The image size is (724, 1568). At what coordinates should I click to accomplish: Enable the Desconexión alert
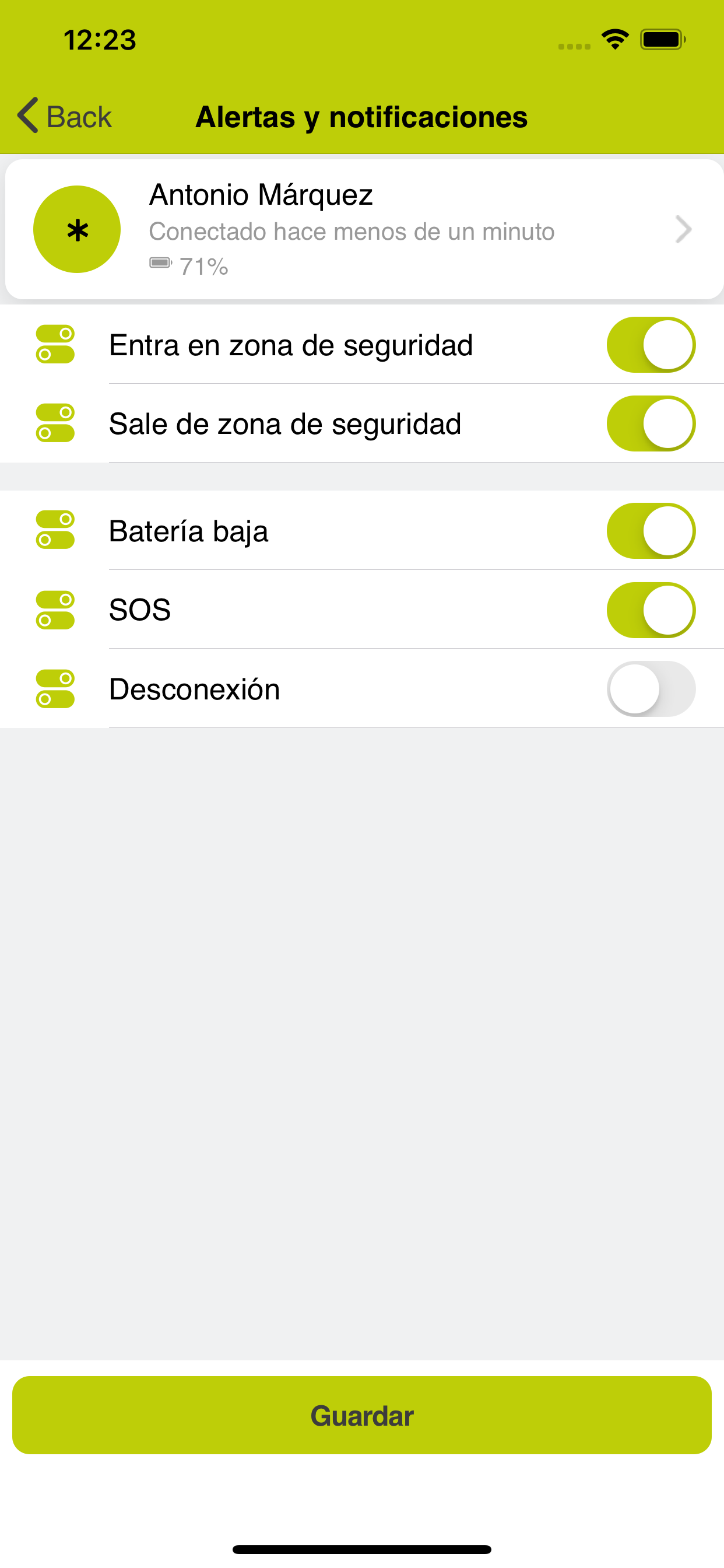[x=651, y=689]
